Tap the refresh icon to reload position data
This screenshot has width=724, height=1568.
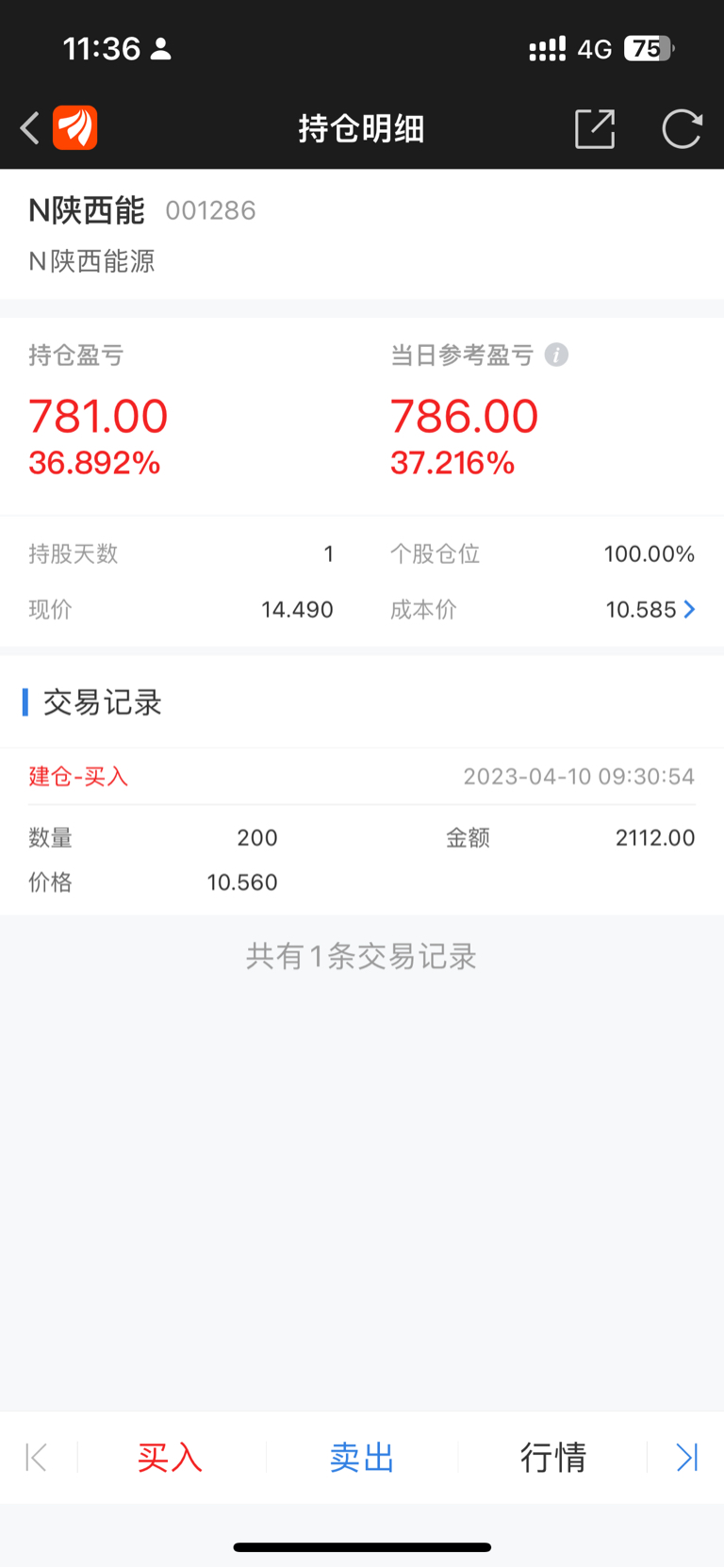[x=682, y=129]
